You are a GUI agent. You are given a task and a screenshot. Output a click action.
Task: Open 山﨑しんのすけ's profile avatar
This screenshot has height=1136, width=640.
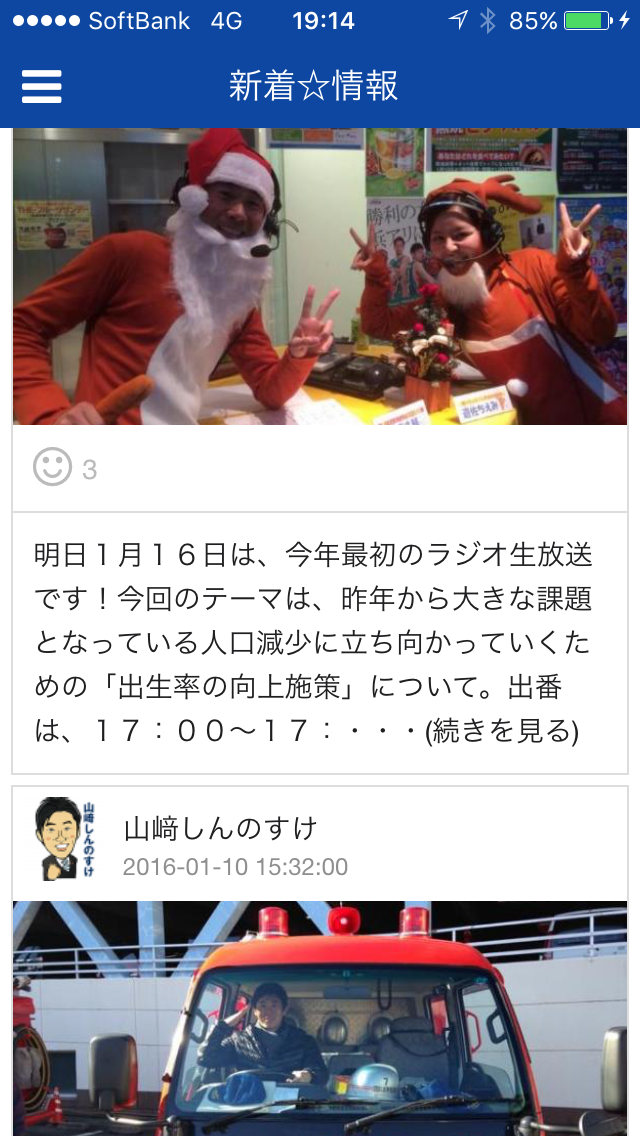(x=65, y=839)
